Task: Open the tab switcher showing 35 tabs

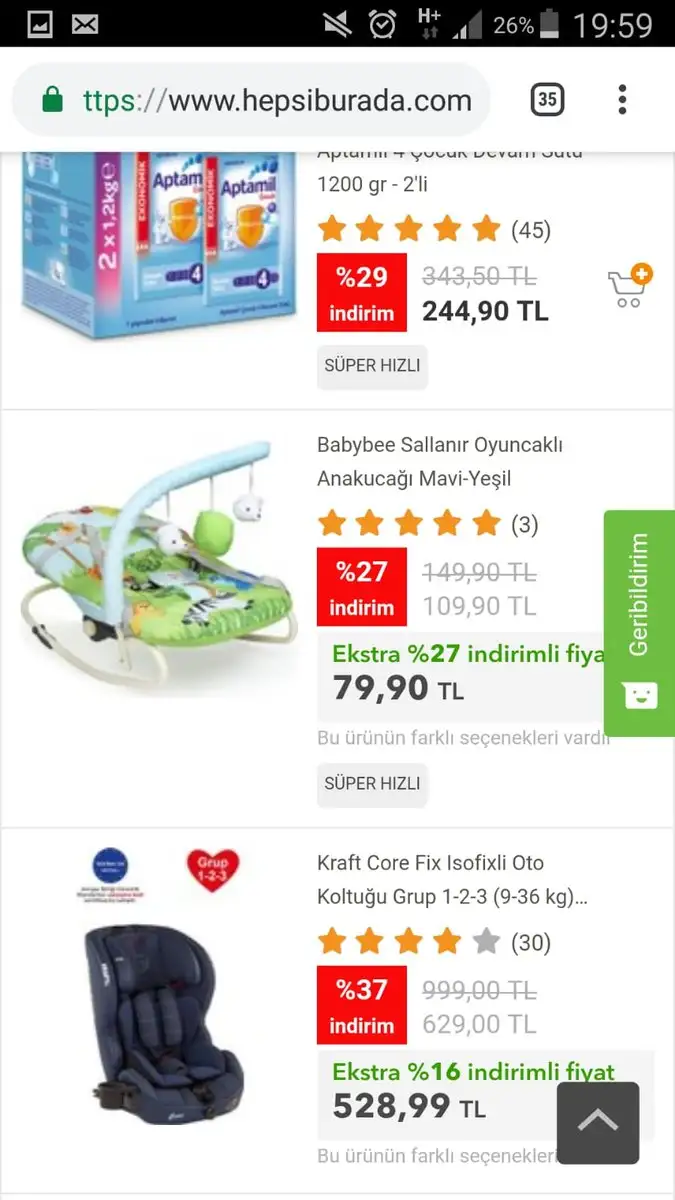Action: [x=547, y=100]
